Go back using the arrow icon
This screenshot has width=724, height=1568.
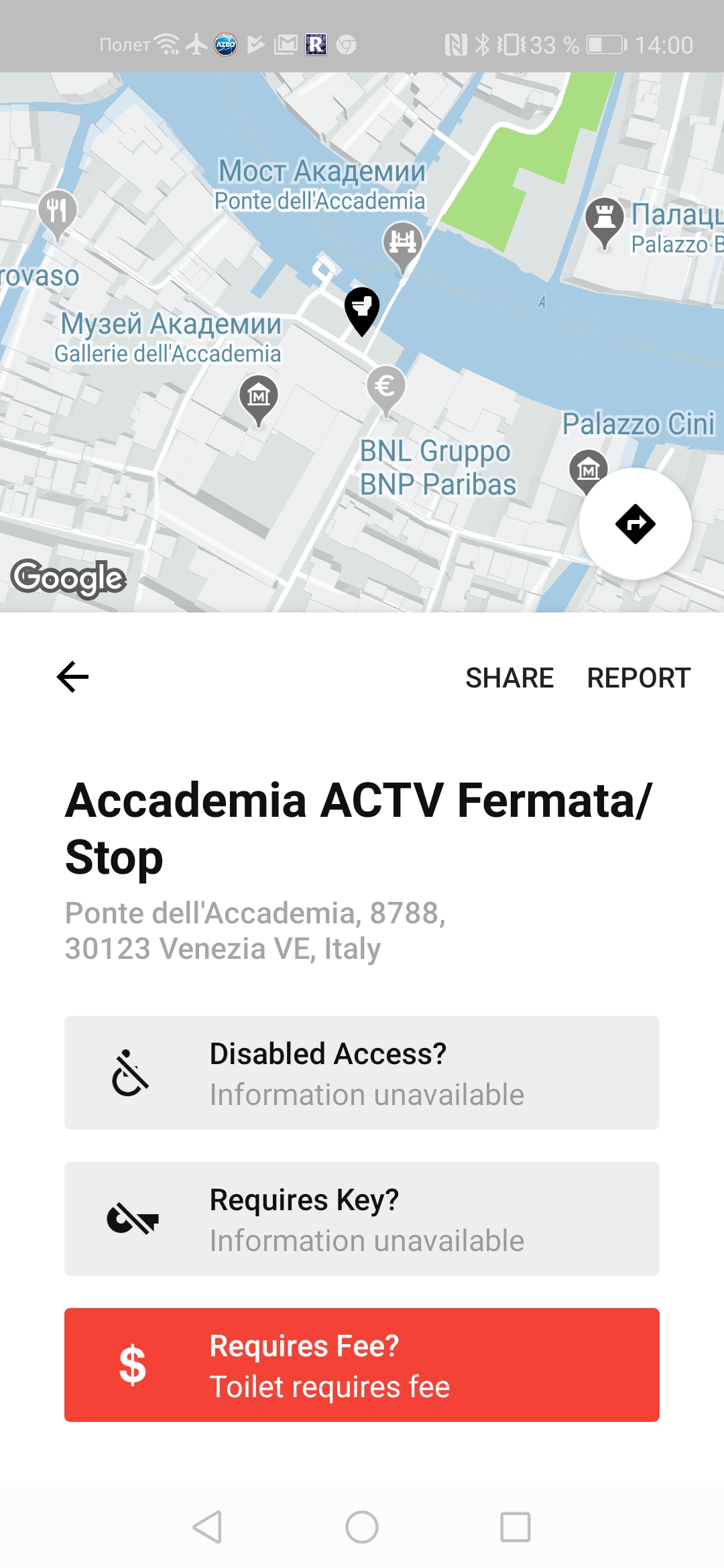pos(73,677)
